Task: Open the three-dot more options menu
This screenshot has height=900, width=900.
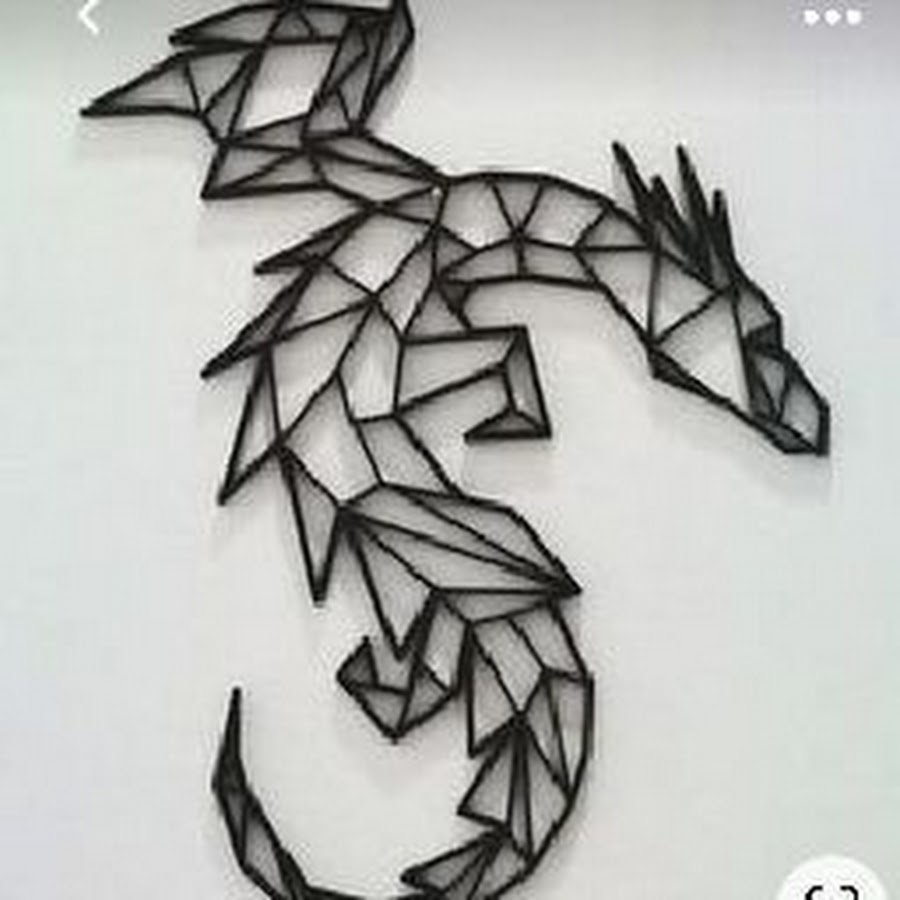Action: point(833,16)
